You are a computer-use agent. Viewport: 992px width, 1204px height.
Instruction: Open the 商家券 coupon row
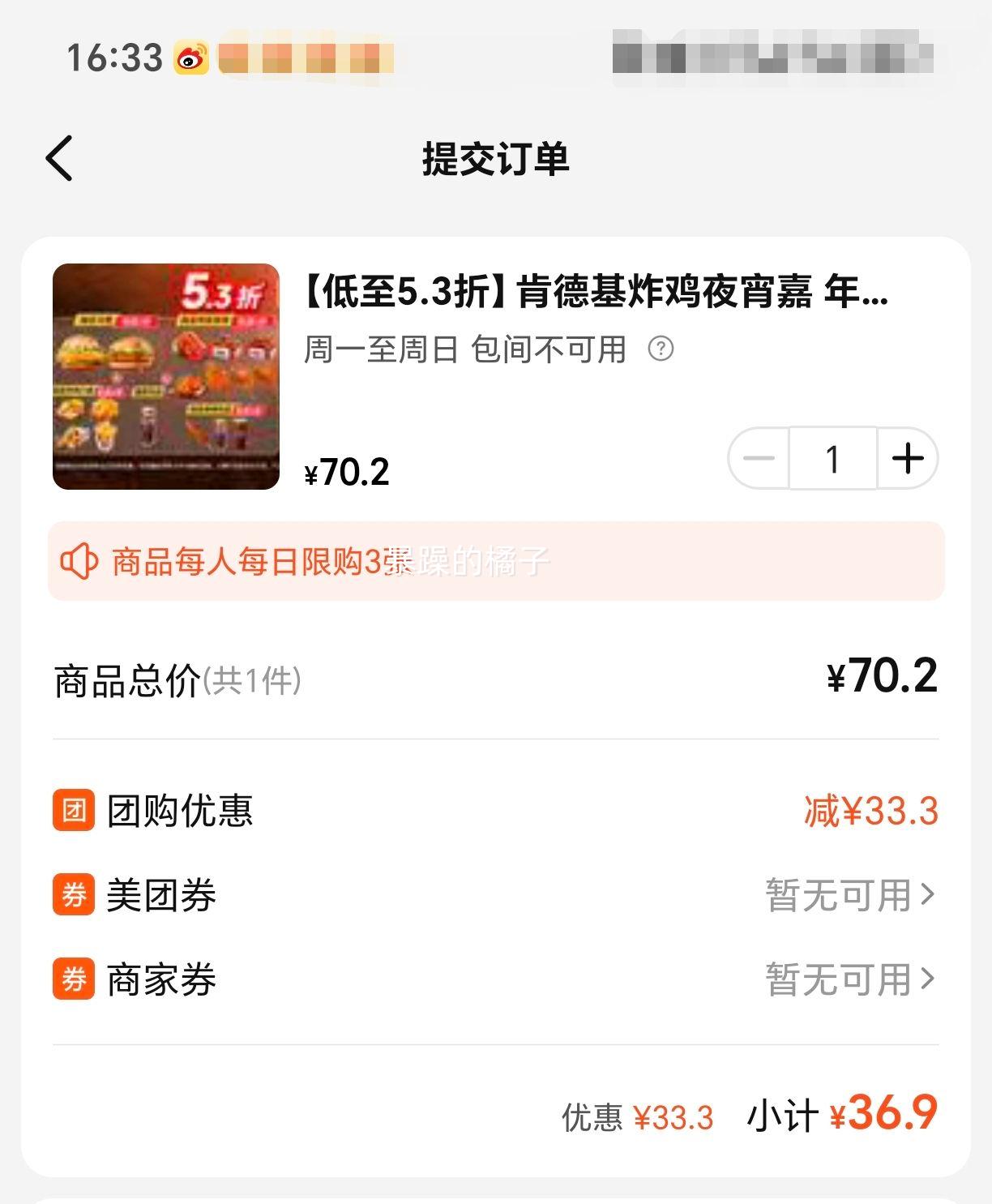point(849,979)
